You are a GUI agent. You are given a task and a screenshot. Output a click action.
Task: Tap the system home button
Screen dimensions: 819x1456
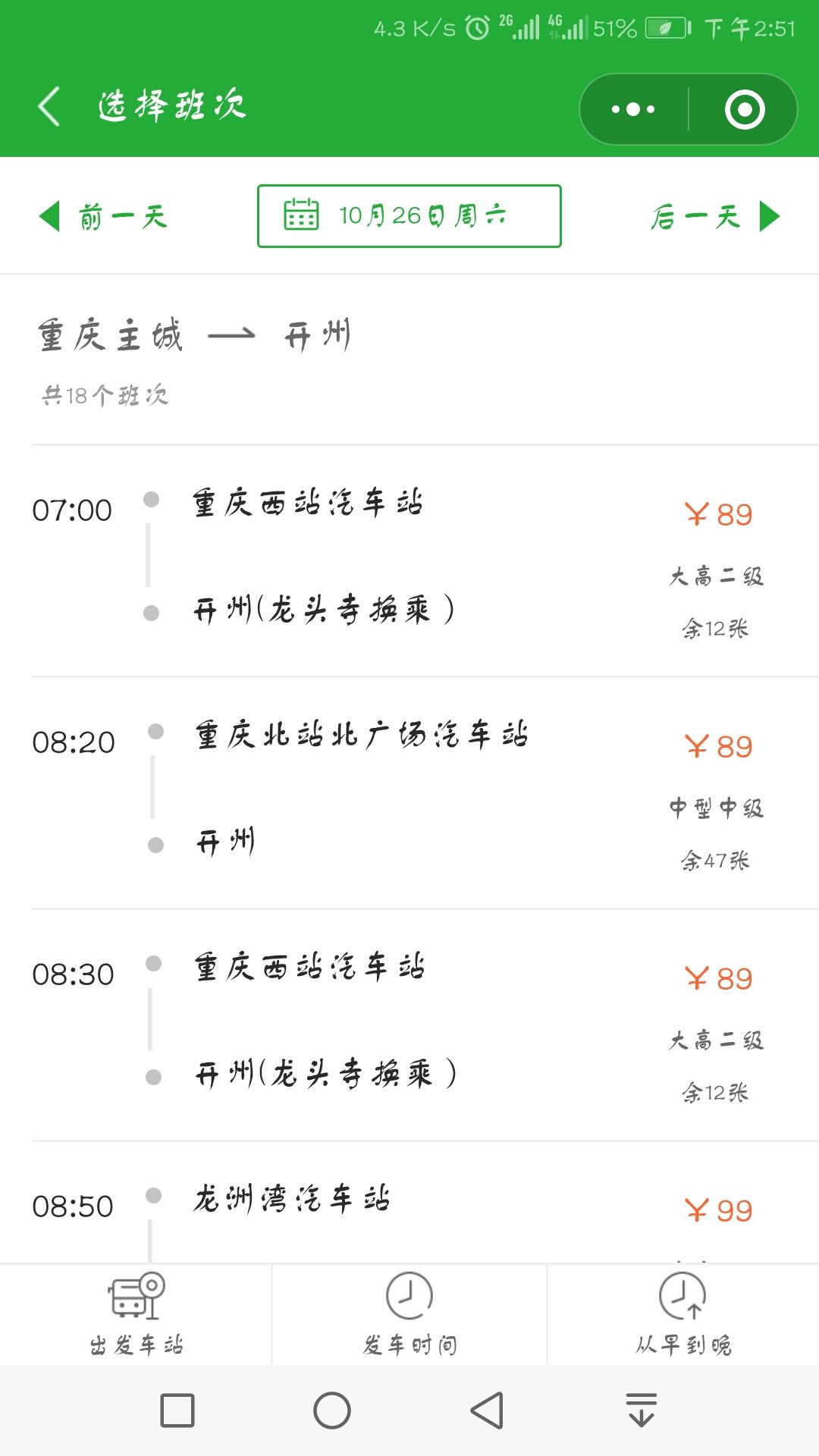(332, 1410)
